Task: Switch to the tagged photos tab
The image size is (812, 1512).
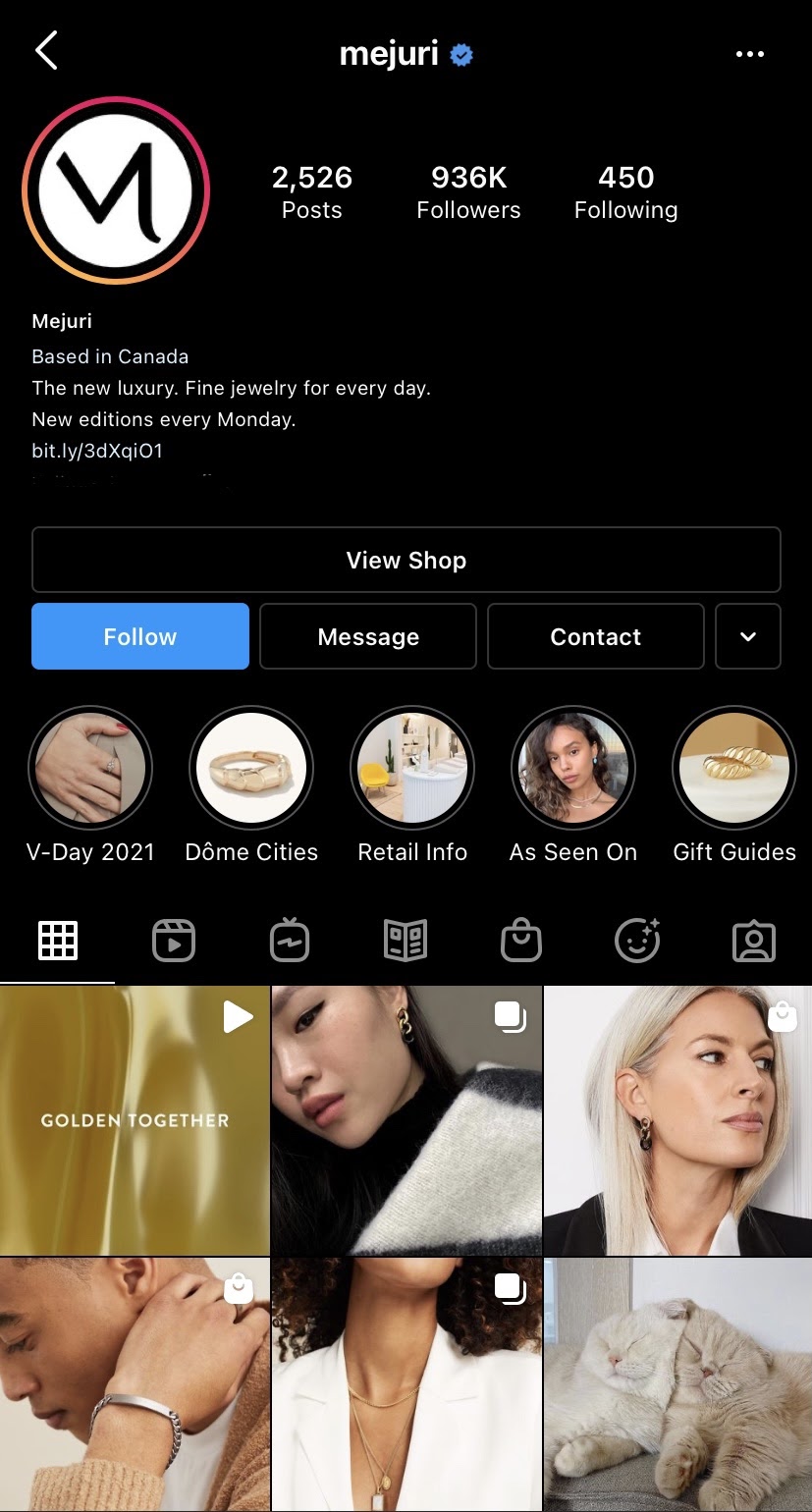Action: (753, 941)
